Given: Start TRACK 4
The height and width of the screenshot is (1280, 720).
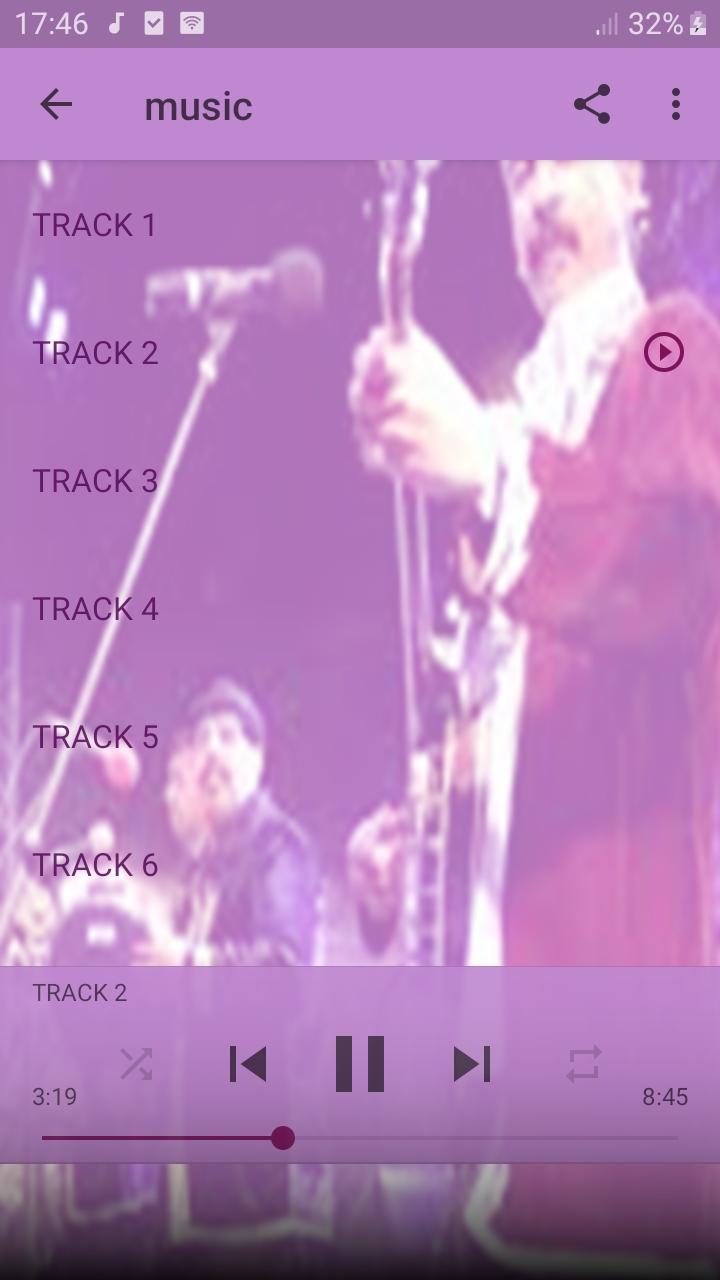Looking at the screenshot, I should (x=95, y=609).
